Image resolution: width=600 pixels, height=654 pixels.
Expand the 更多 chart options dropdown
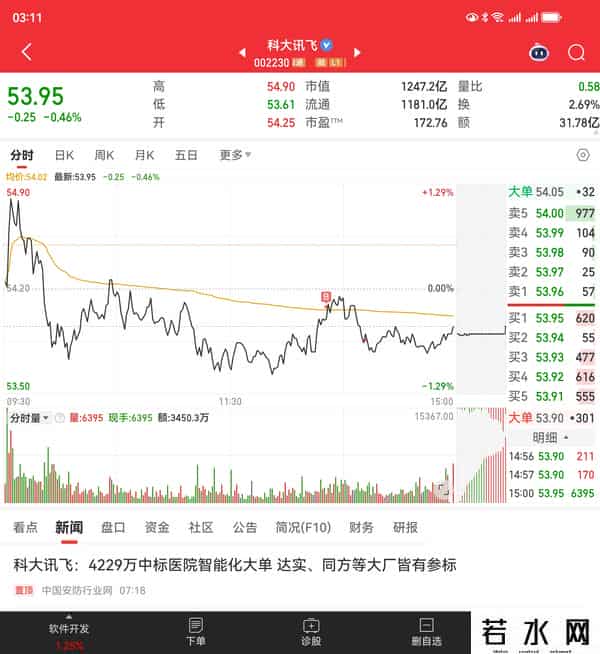point(234,155)
